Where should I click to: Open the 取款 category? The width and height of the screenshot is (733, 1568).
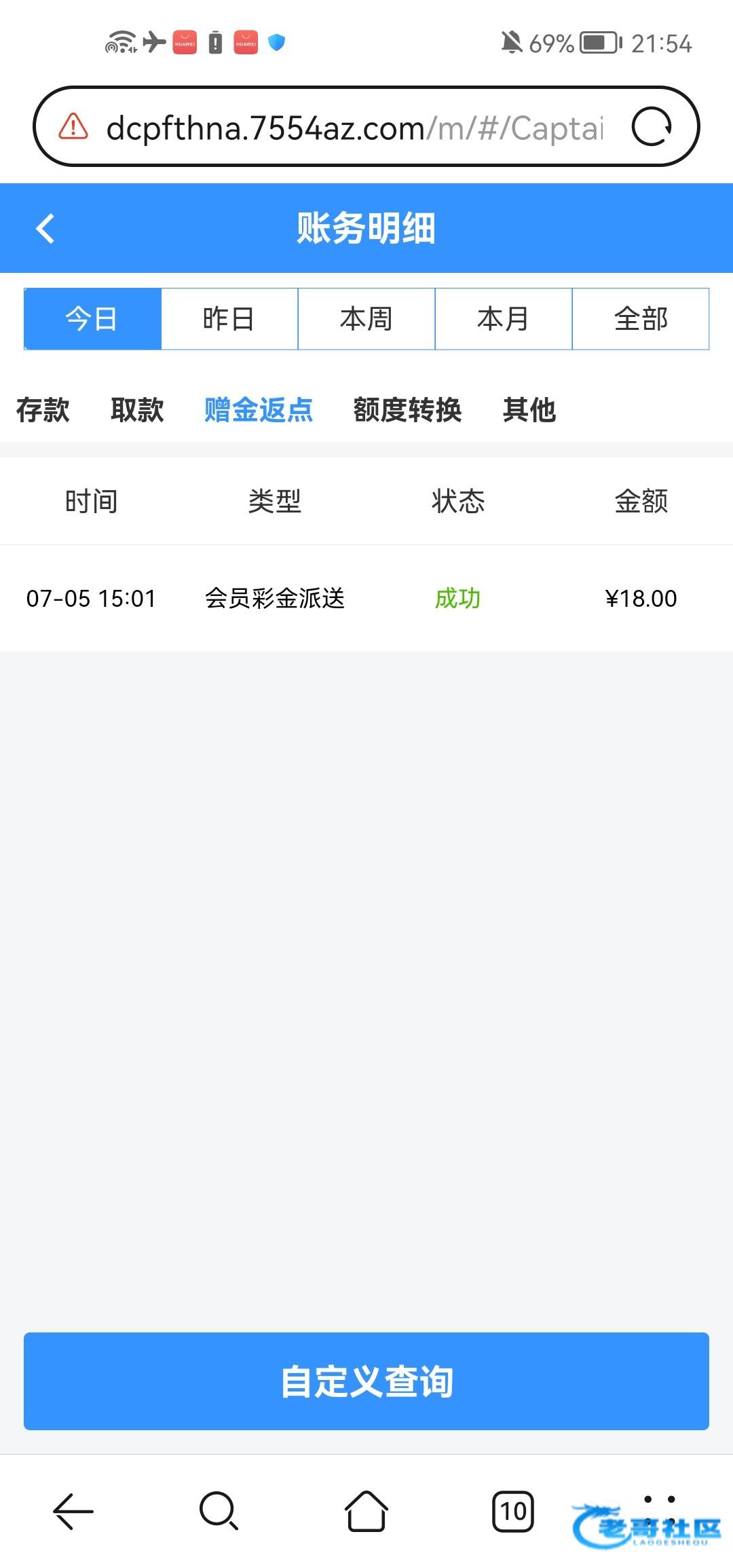click(137, 410)
